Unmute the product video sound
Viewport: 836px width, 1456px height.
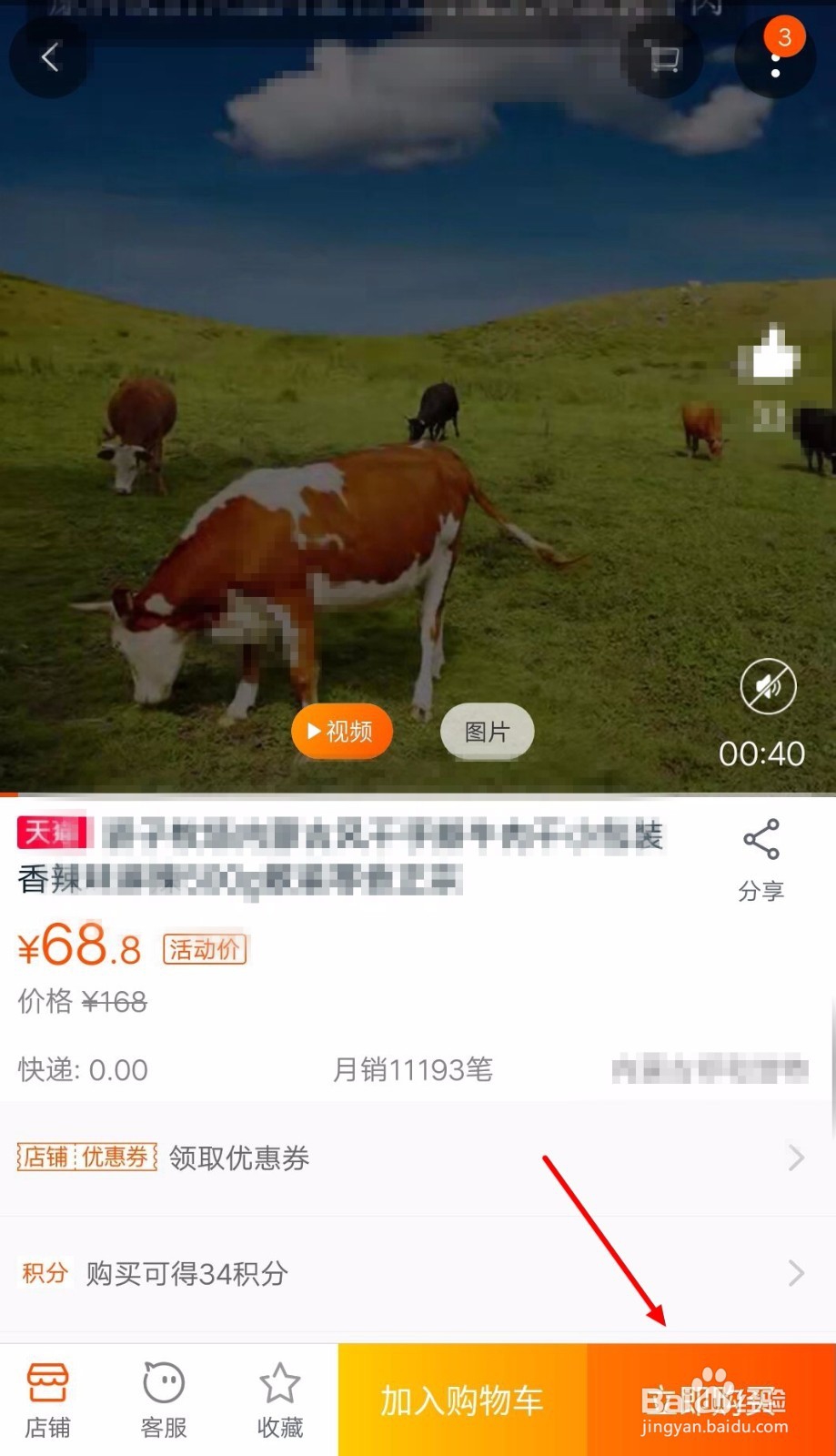click(x=768, y=686)
